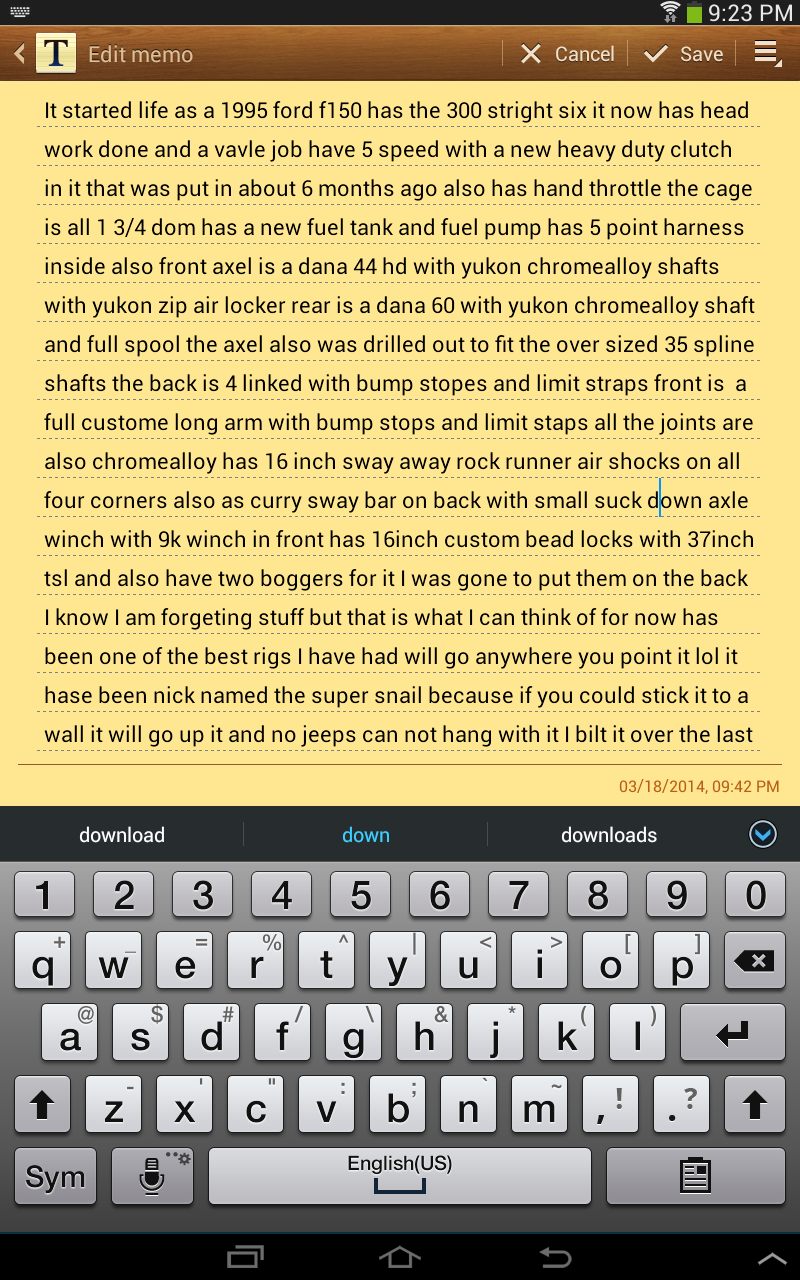Open the overflow menu

(767, 54)
